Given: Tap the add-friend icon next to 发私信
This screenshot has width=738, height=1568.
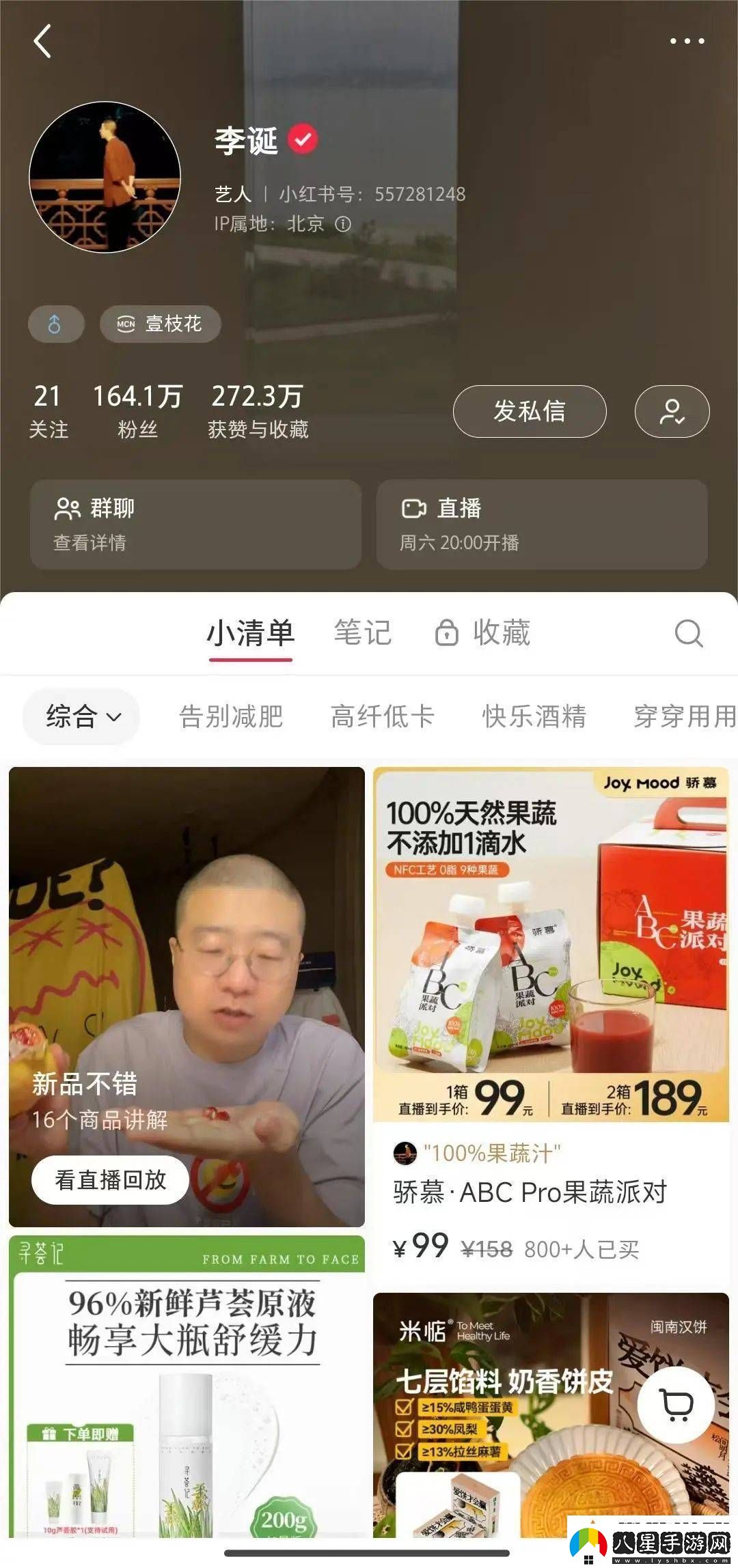Looking at the screenshot, I should click(x=672, y=411).
